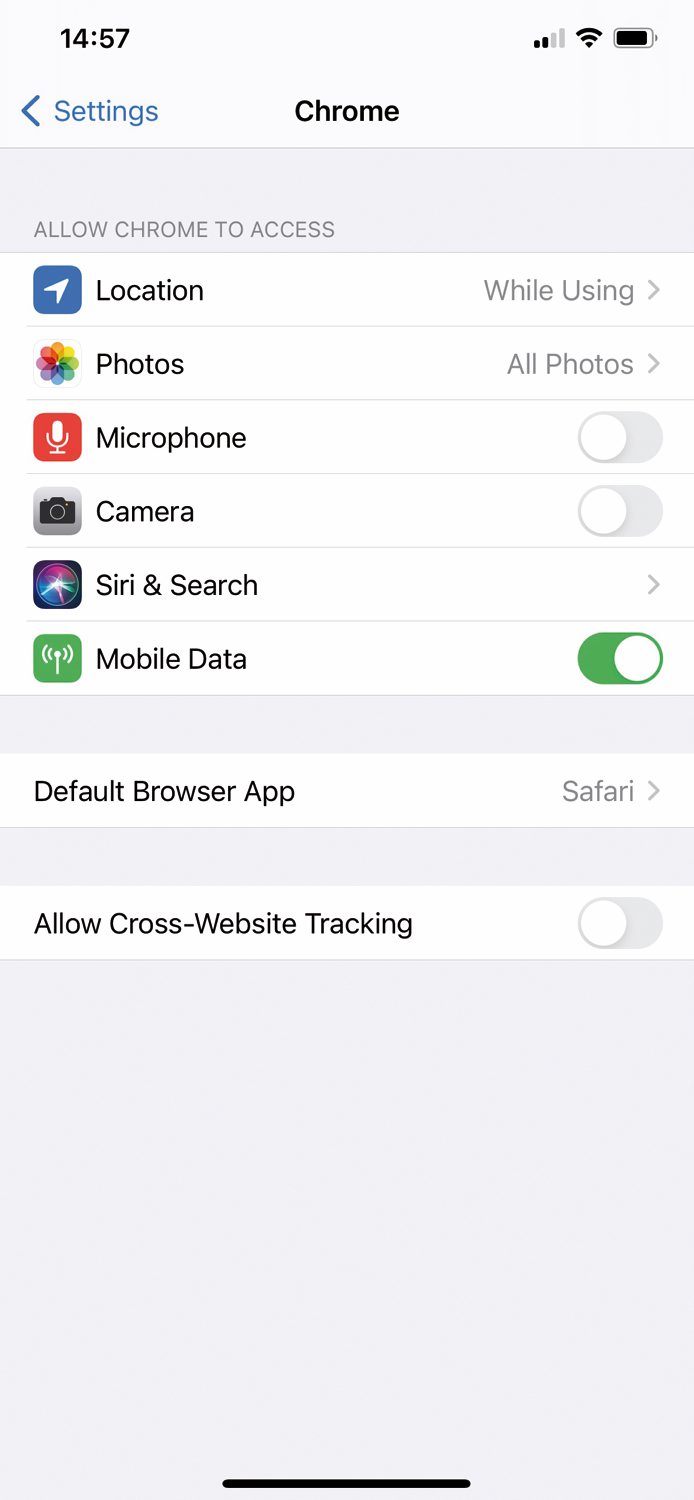Open Default Browser App setting

pos(347,791)
